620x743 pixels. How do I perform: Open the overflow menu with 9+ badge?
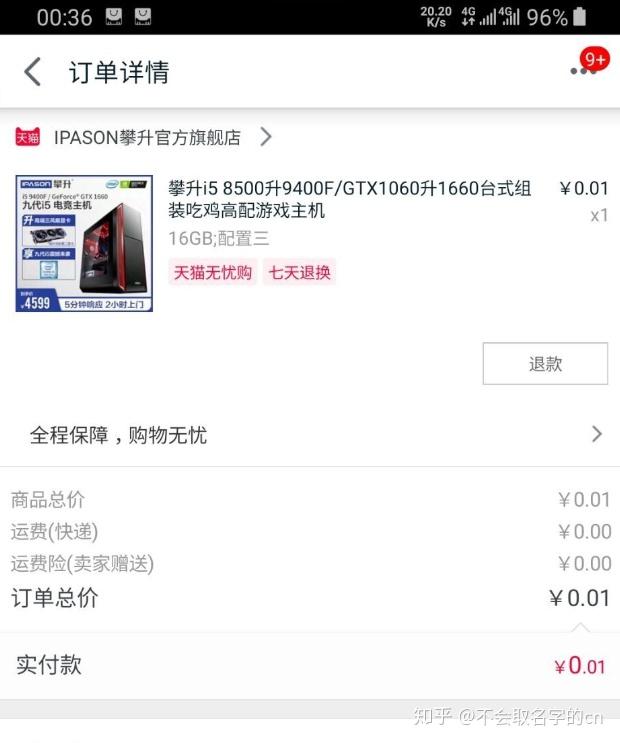pos(582,71)
